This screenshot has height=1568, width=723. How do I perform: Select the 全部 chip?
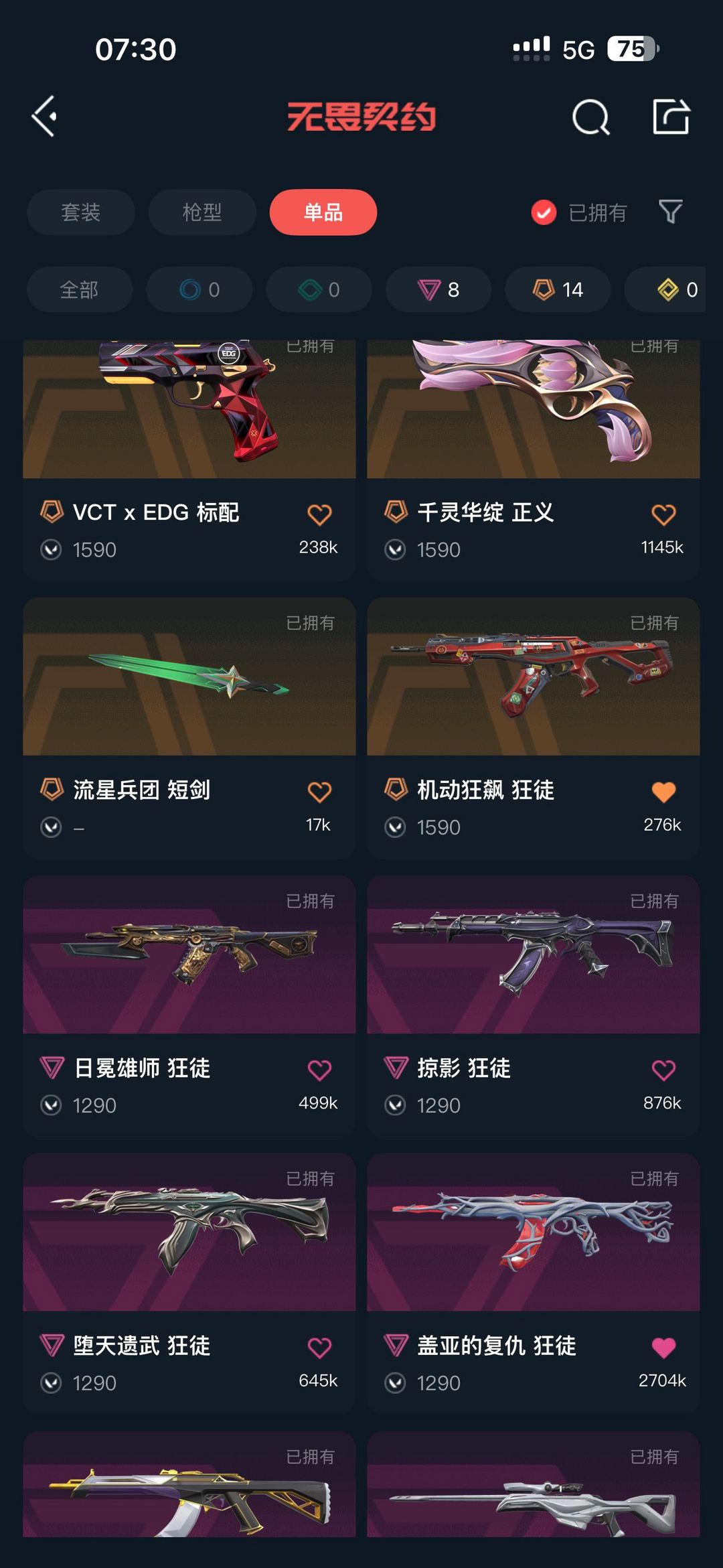click(80, 289)
